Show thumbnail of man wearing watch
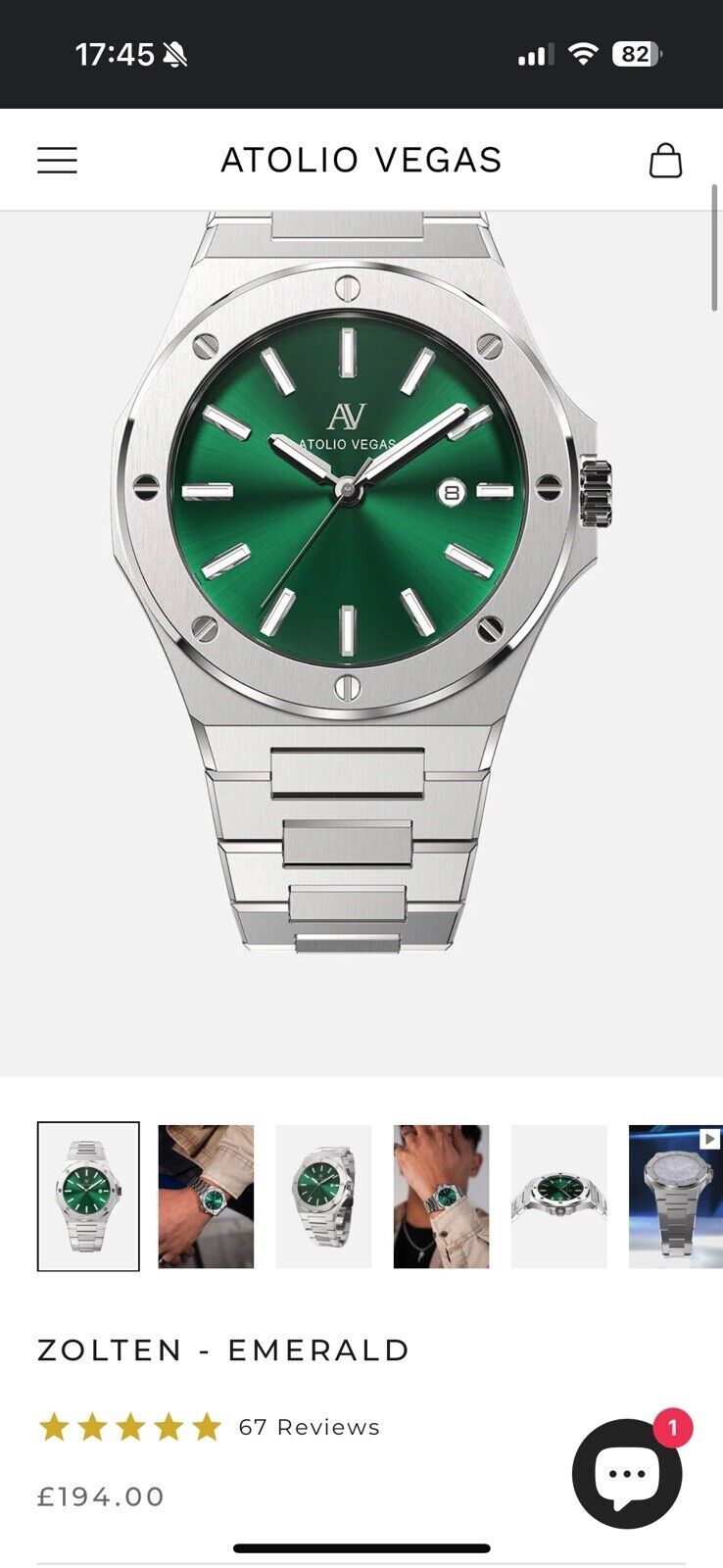Viewport: 723px width, 1568px height. [441, 1196]
